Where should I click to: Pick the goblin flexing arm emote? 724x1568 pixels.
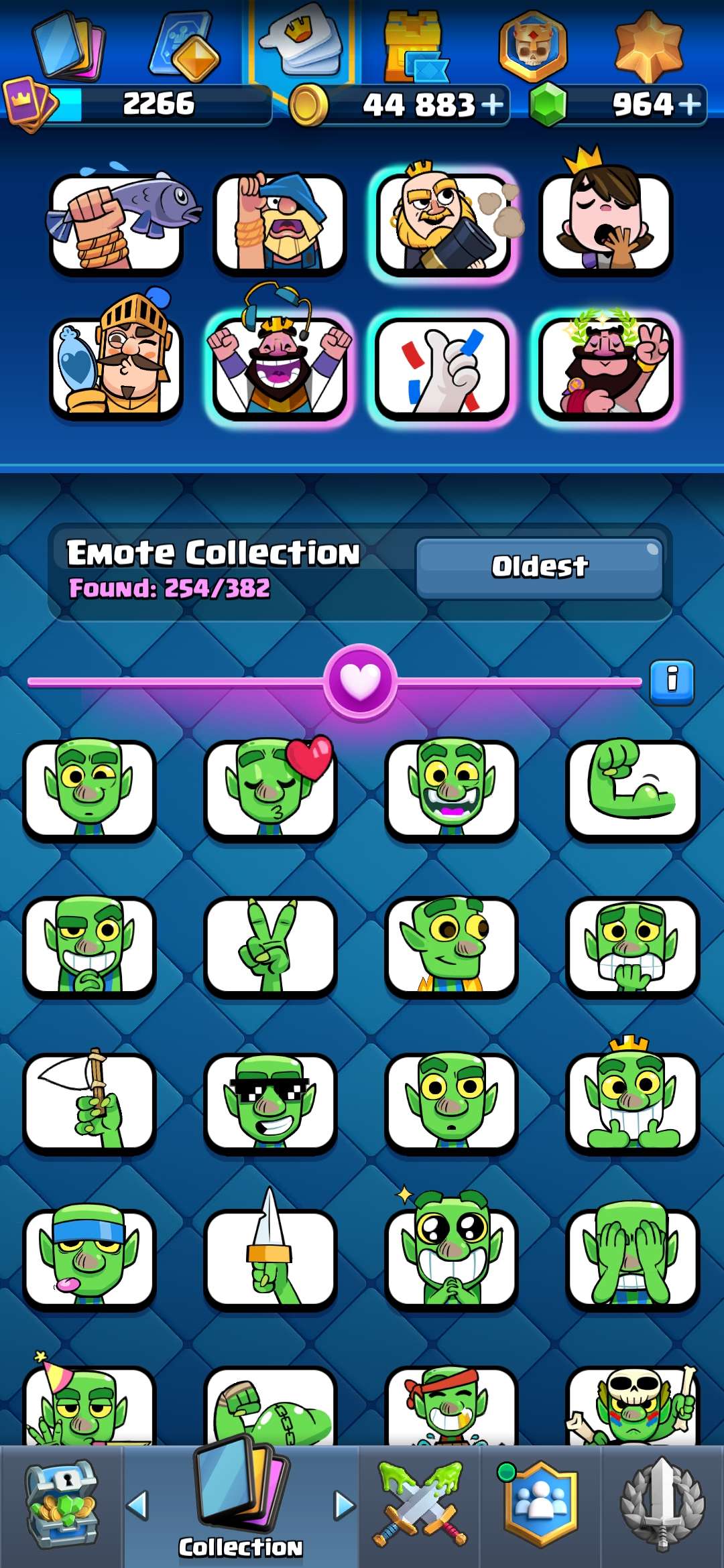tap(632, 789)
